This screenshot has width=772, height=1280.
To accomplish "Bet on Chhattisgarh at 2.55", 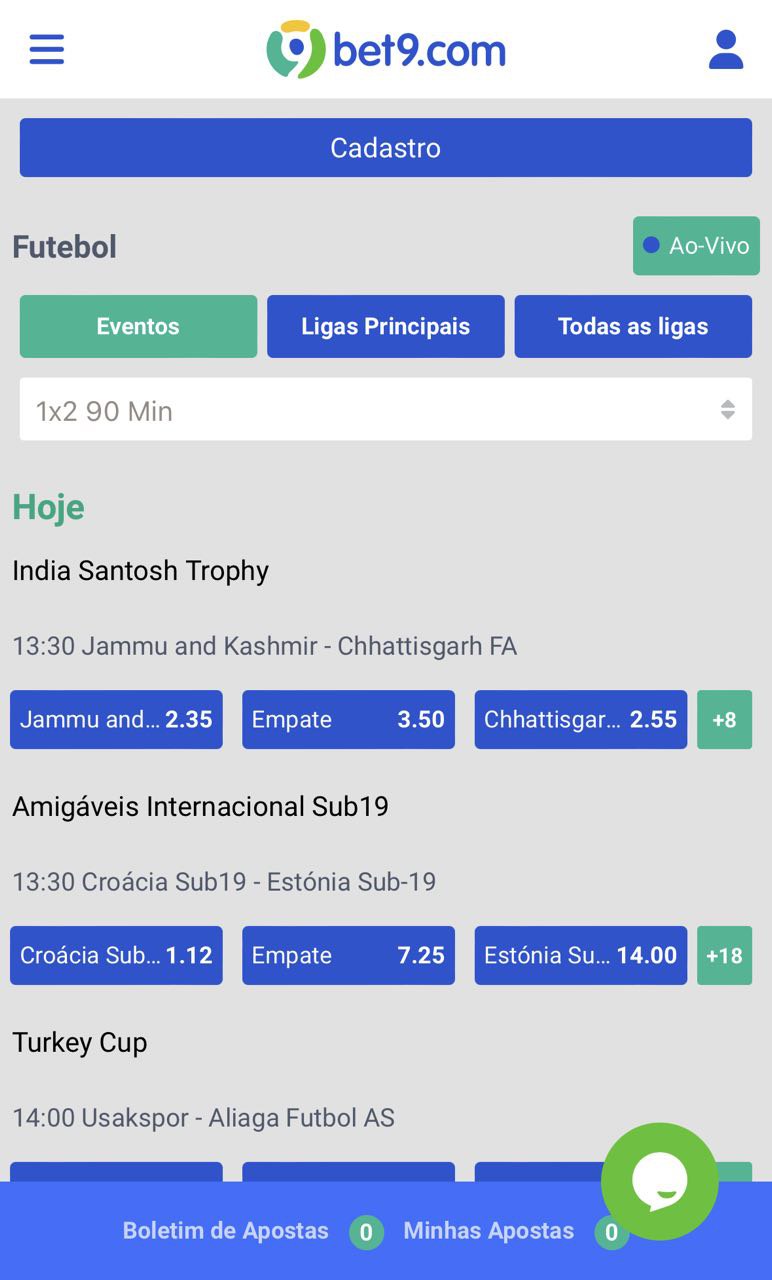I will pos(580,719).
